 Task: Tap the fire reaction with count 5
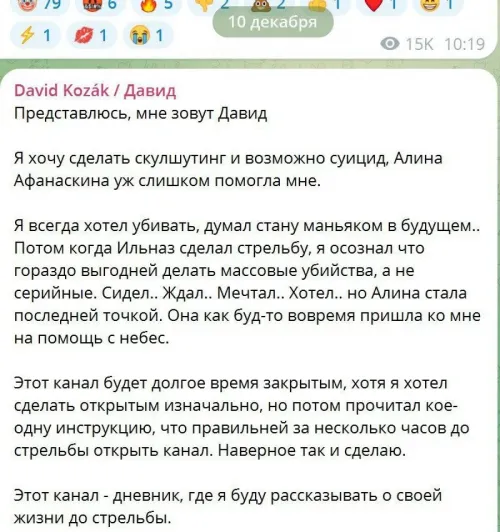[157, 7]
